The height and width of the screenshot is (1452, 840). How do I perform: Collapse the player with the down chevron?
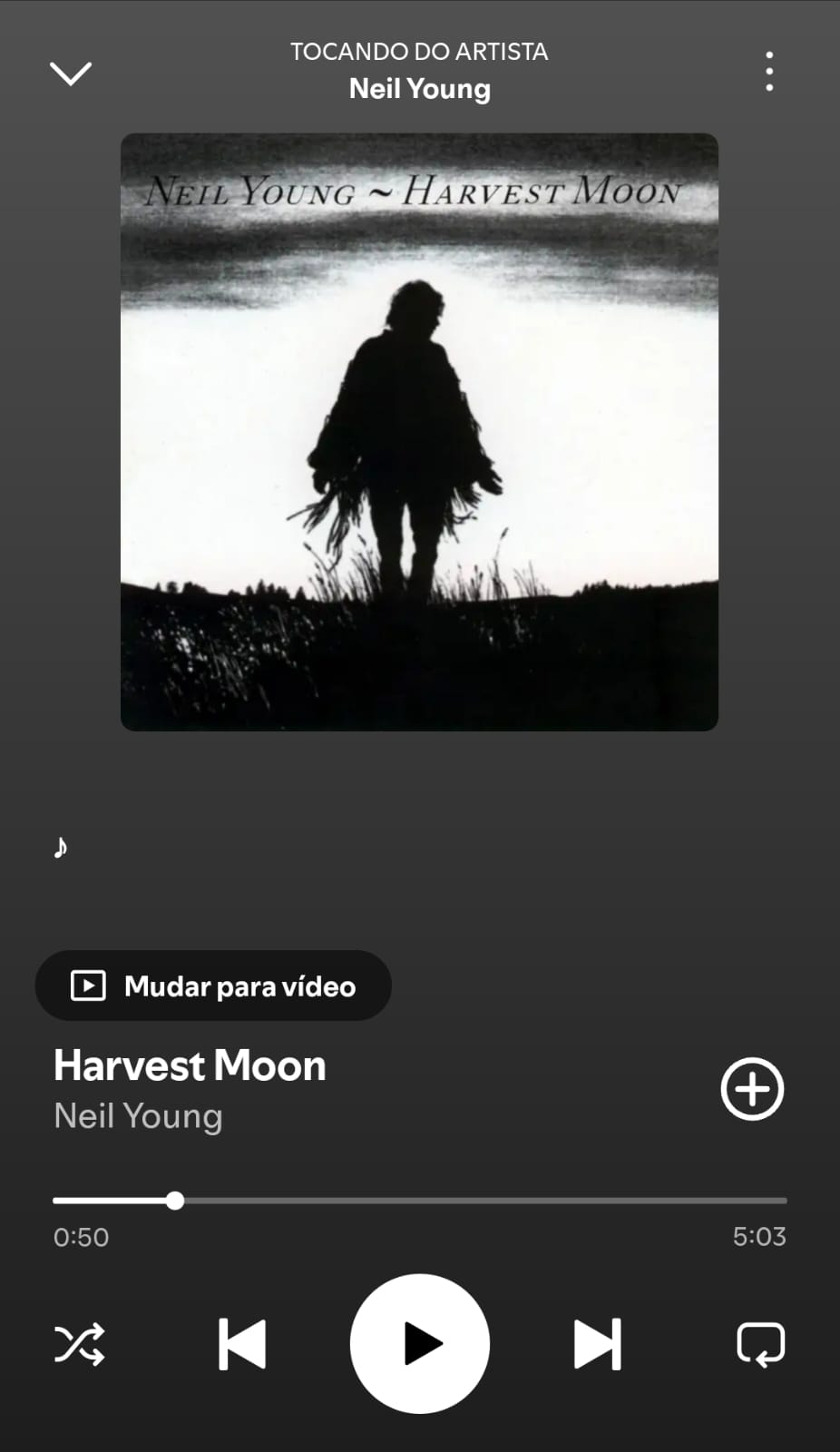pyautogui.click(x=71, y=73)
